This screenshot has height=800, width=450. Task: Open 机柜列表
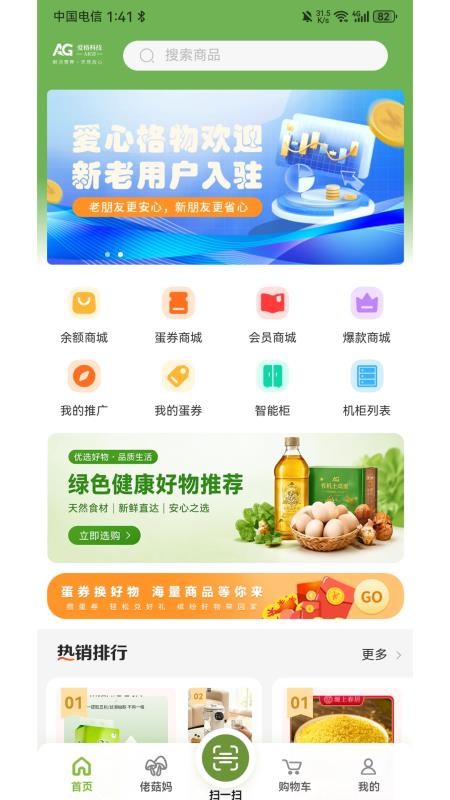tap(366, 389)
